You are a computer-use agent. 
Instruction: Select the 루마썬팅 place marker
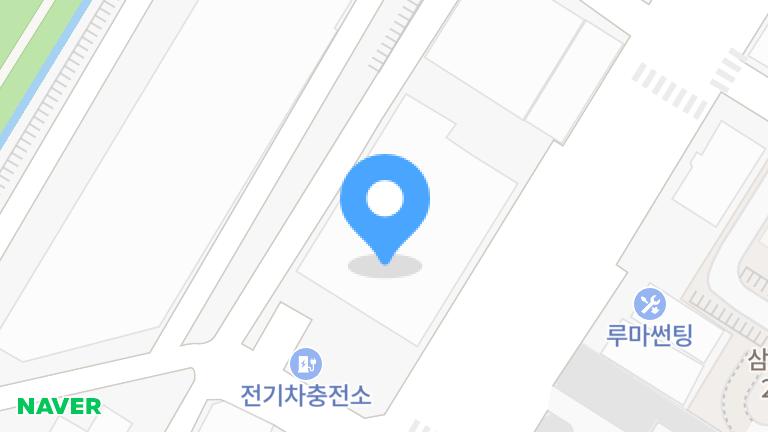coord(650,302)
